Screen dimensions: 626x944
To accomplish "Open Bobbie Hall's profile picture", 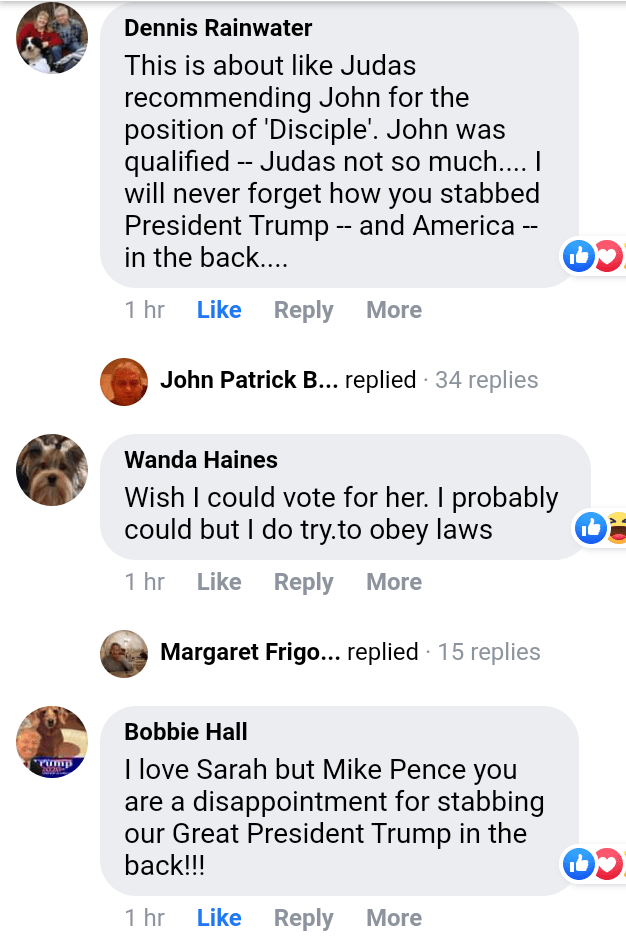I will point(53,742).
